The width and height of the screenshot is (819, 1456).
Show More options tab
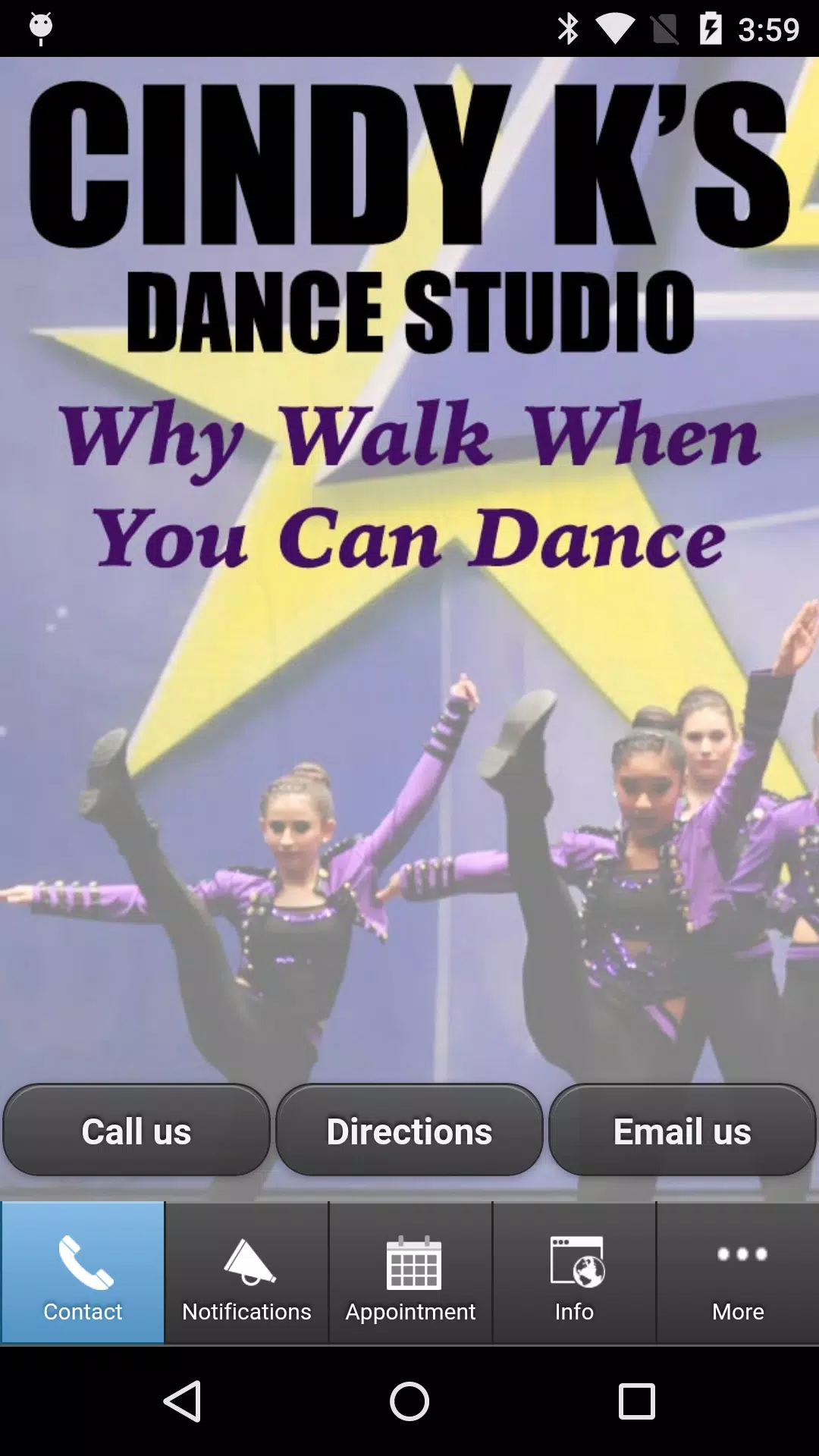point(738,1273)
